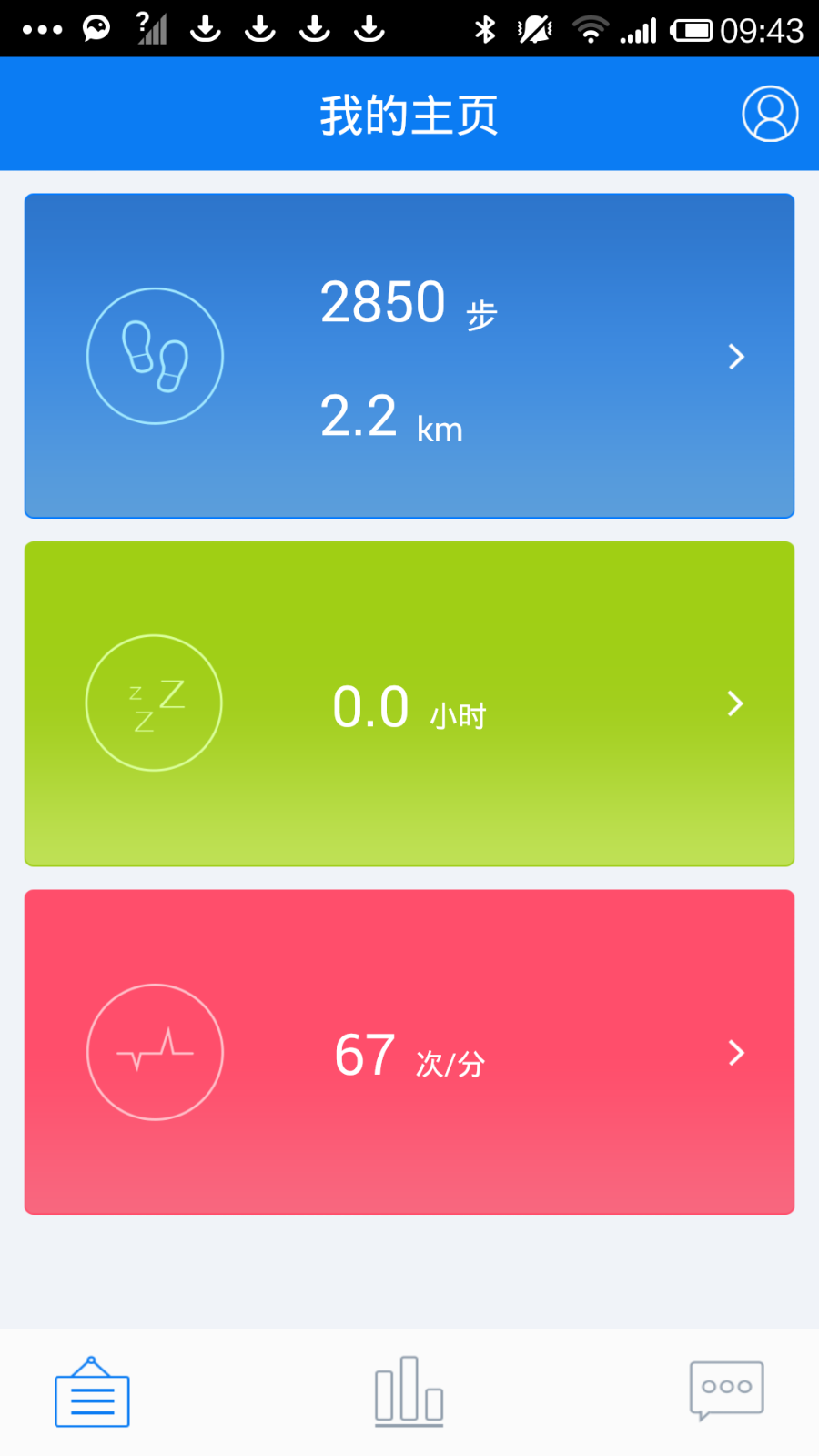
Task: Open the user profile icon
Action: click(x=770, y=114)
